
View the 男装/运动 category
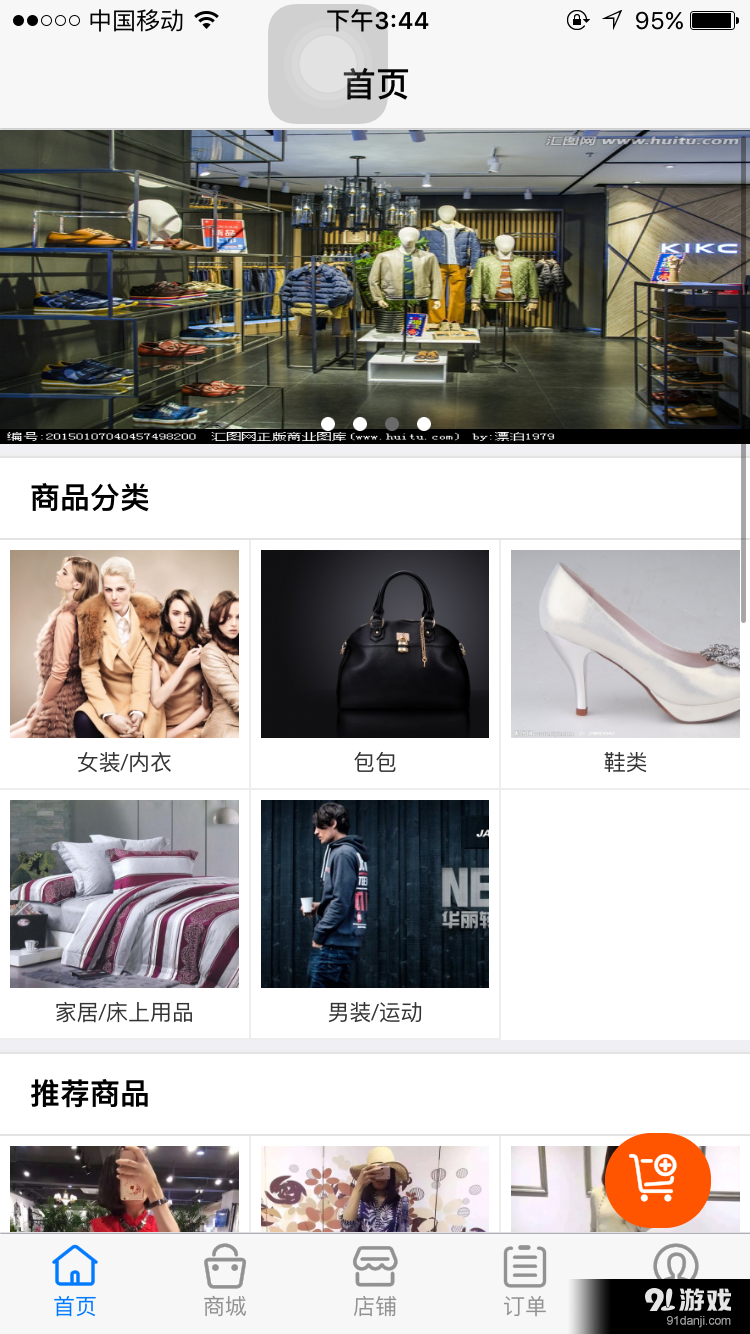(x=375, y=913)
